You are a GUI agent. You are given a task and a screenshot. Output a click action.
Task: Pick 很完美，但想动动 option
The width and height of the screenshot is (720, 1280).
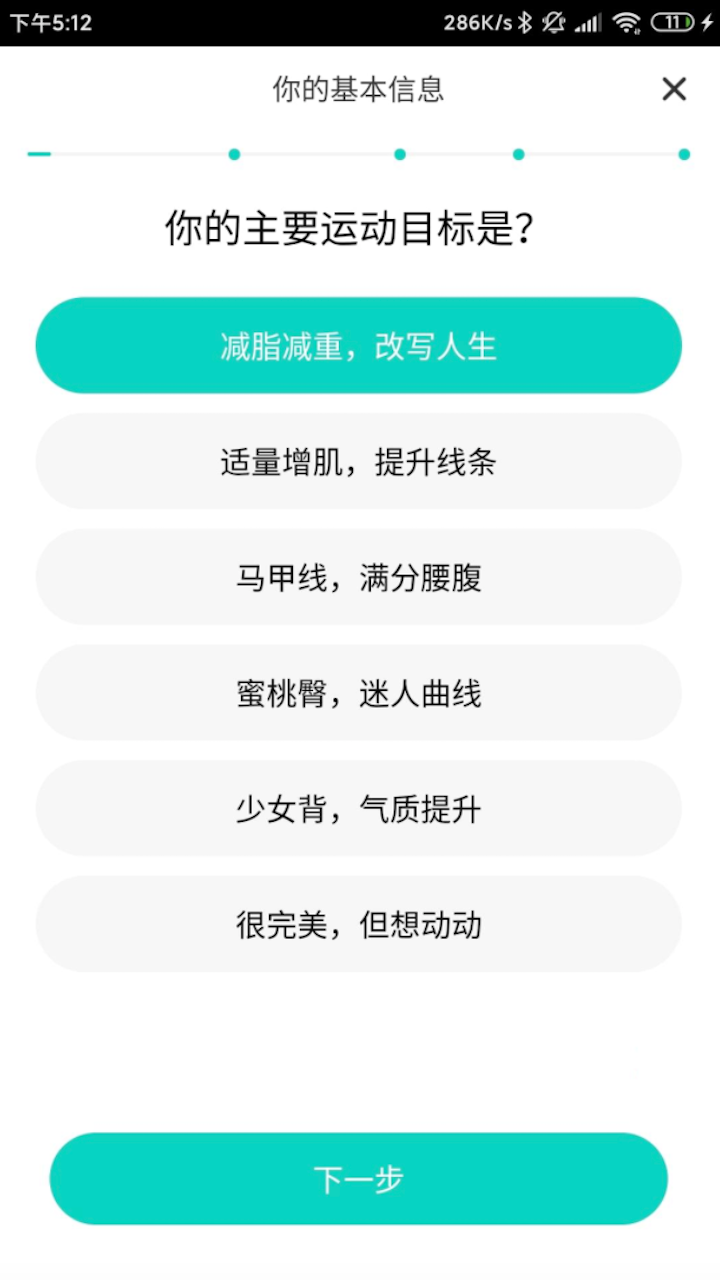click(359, 924)
